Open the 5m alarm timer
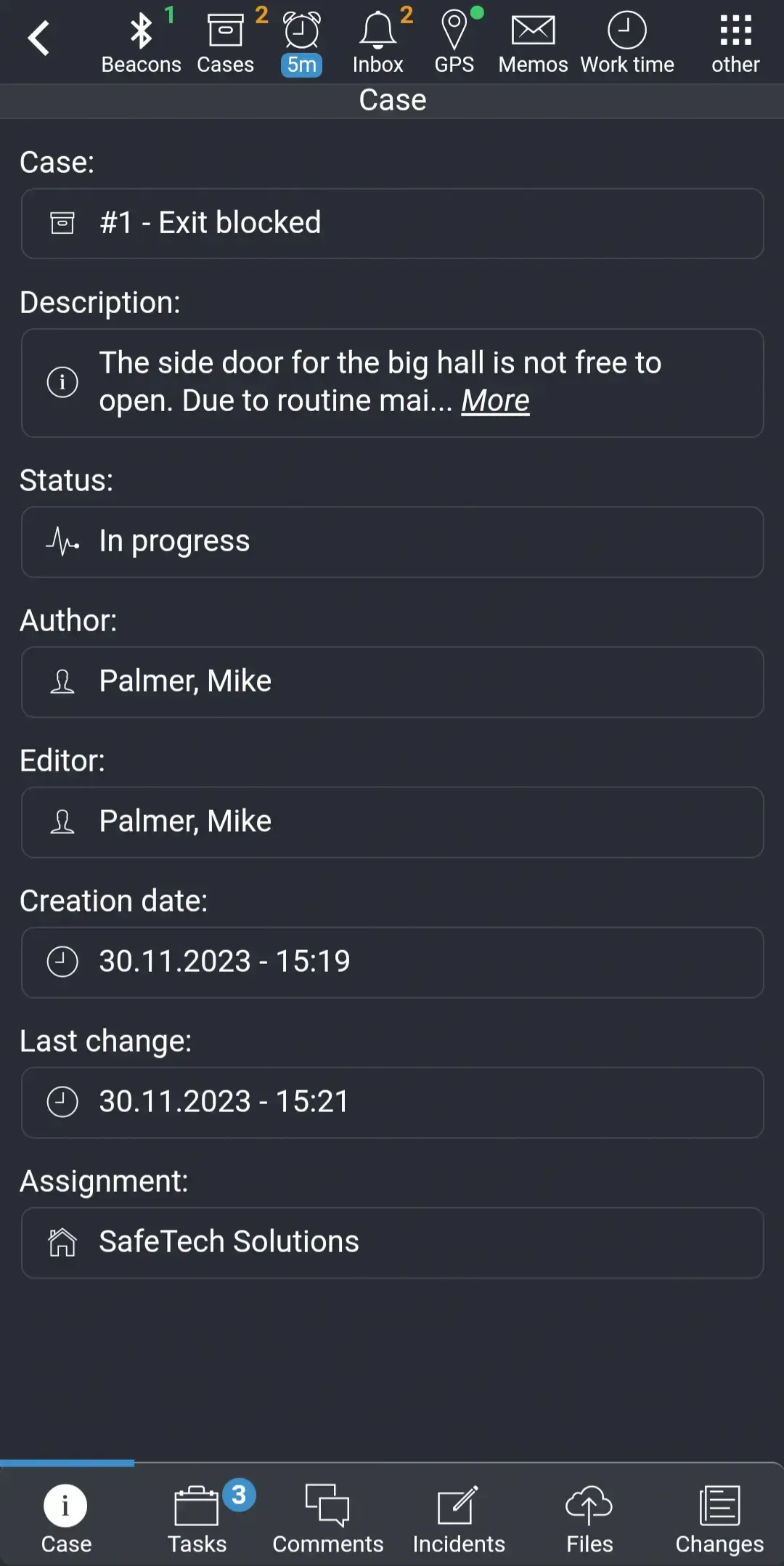Screen dimensions: 784x1566 point(301,41)
